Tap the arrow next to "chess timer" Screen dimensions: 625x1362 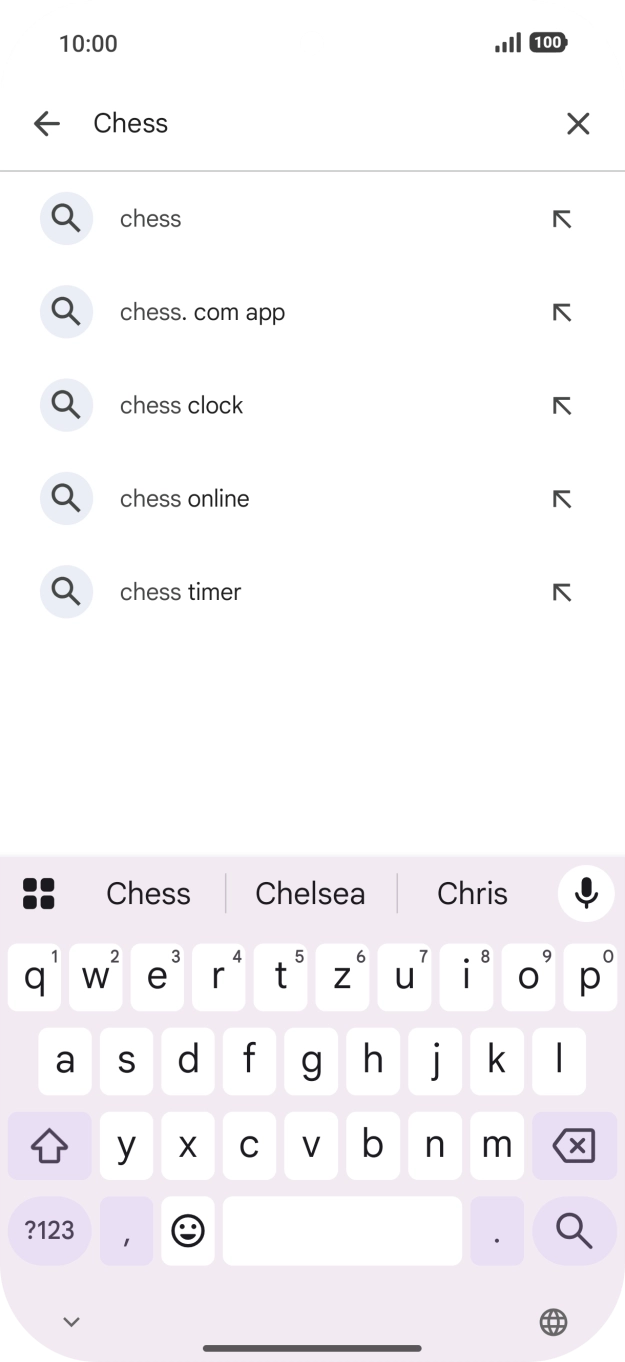pos(562,592)
